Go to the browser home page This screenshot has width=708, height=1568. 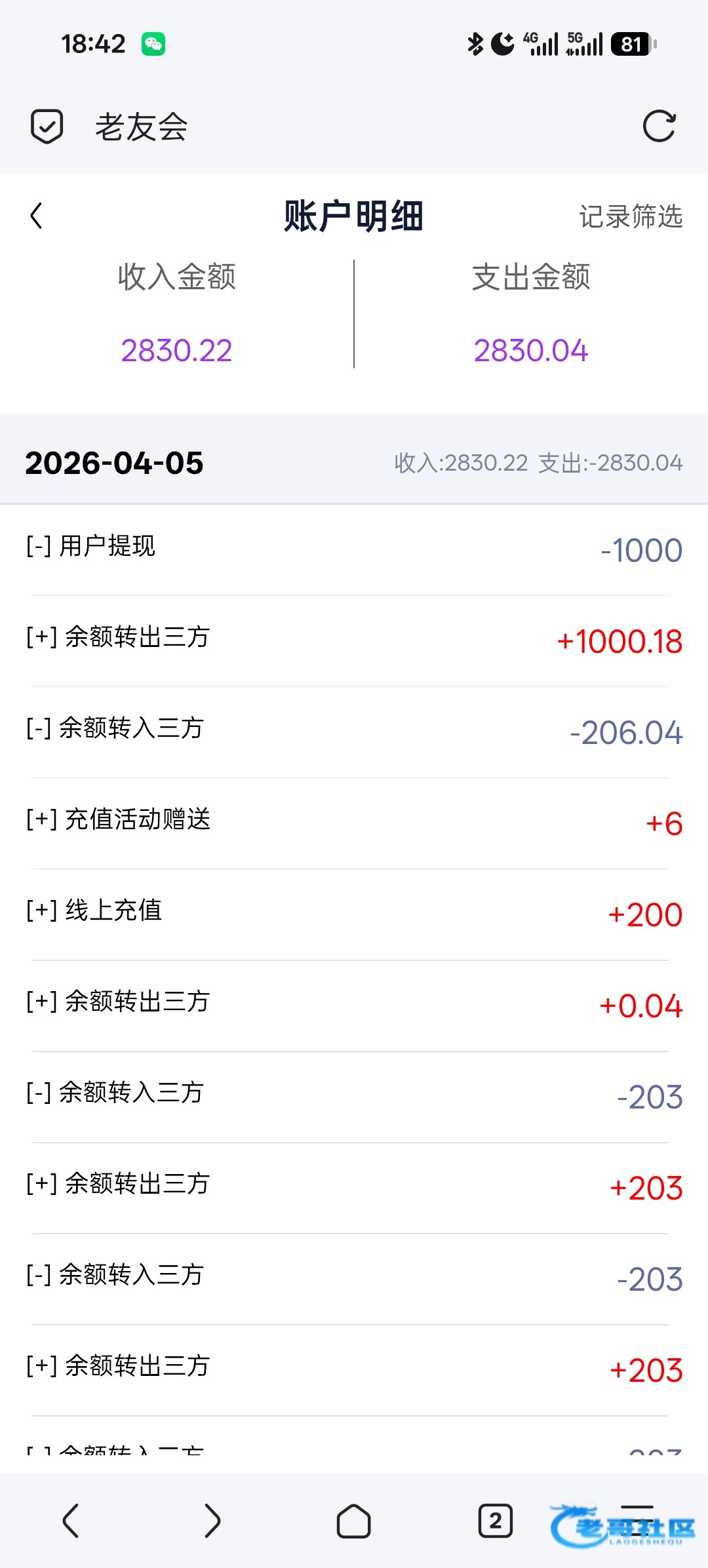tap(354, 1521)
